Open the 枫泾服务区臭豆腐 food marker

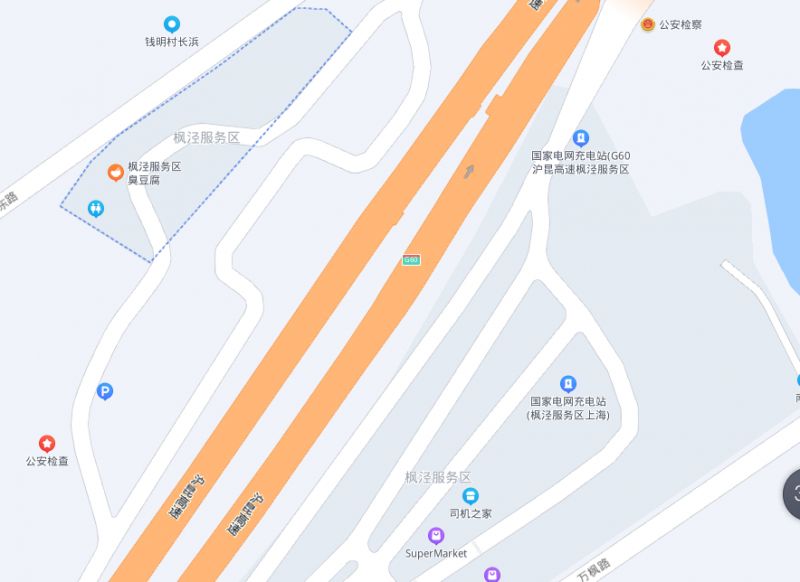(116, 173)
